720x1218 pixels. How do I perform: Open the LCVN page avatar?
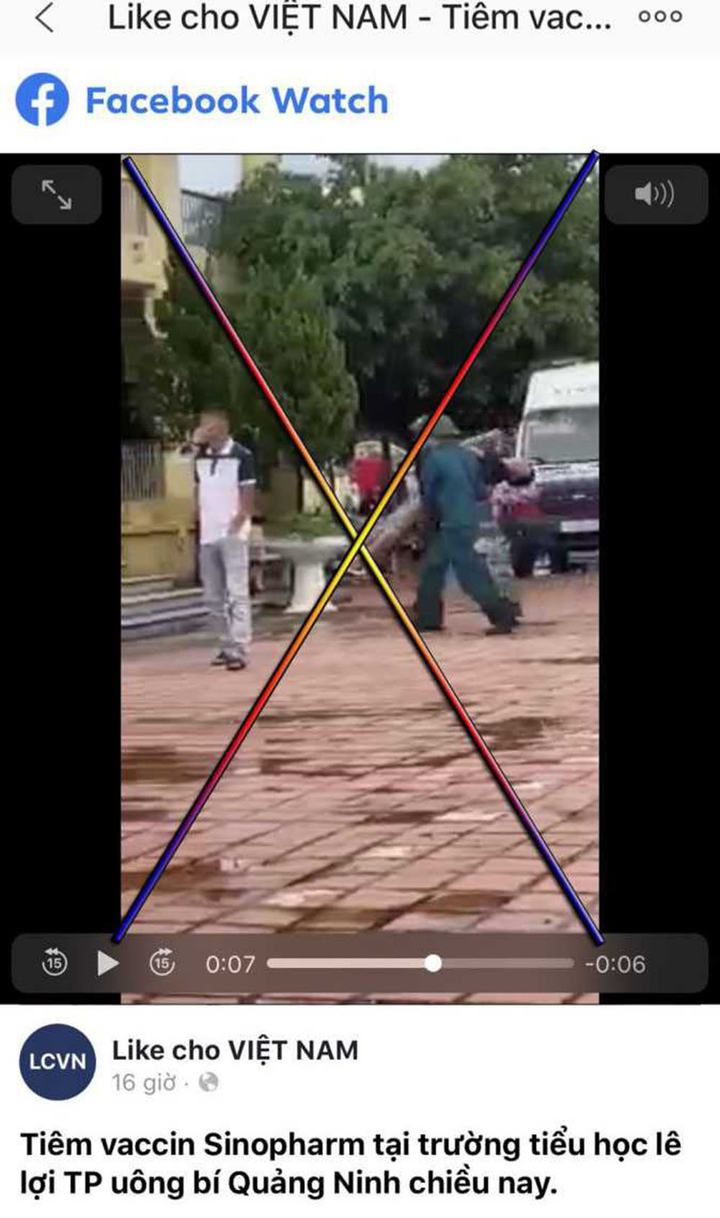coord(58,1062)
